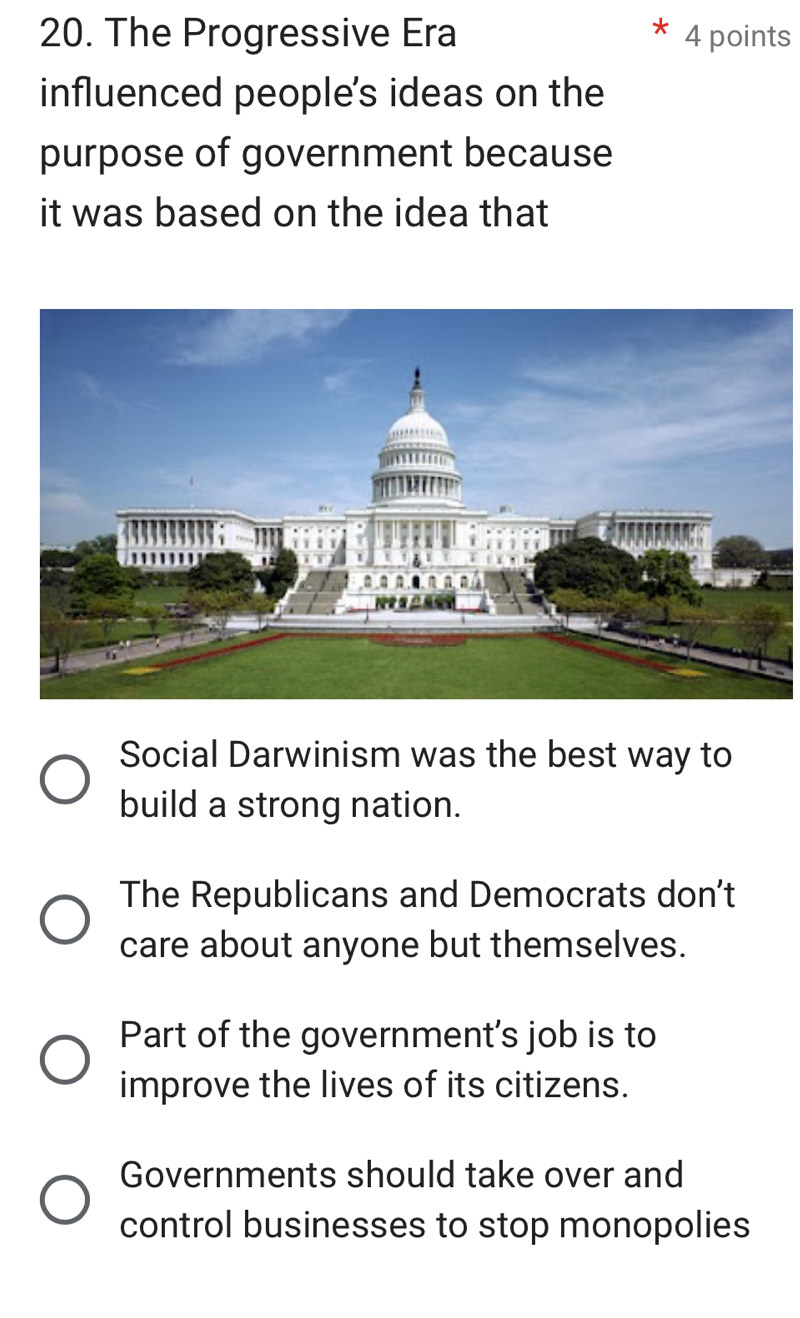Pick the improve lives of citizens answer
The width and height of the screenshot is (800, 1318).
65,1060
